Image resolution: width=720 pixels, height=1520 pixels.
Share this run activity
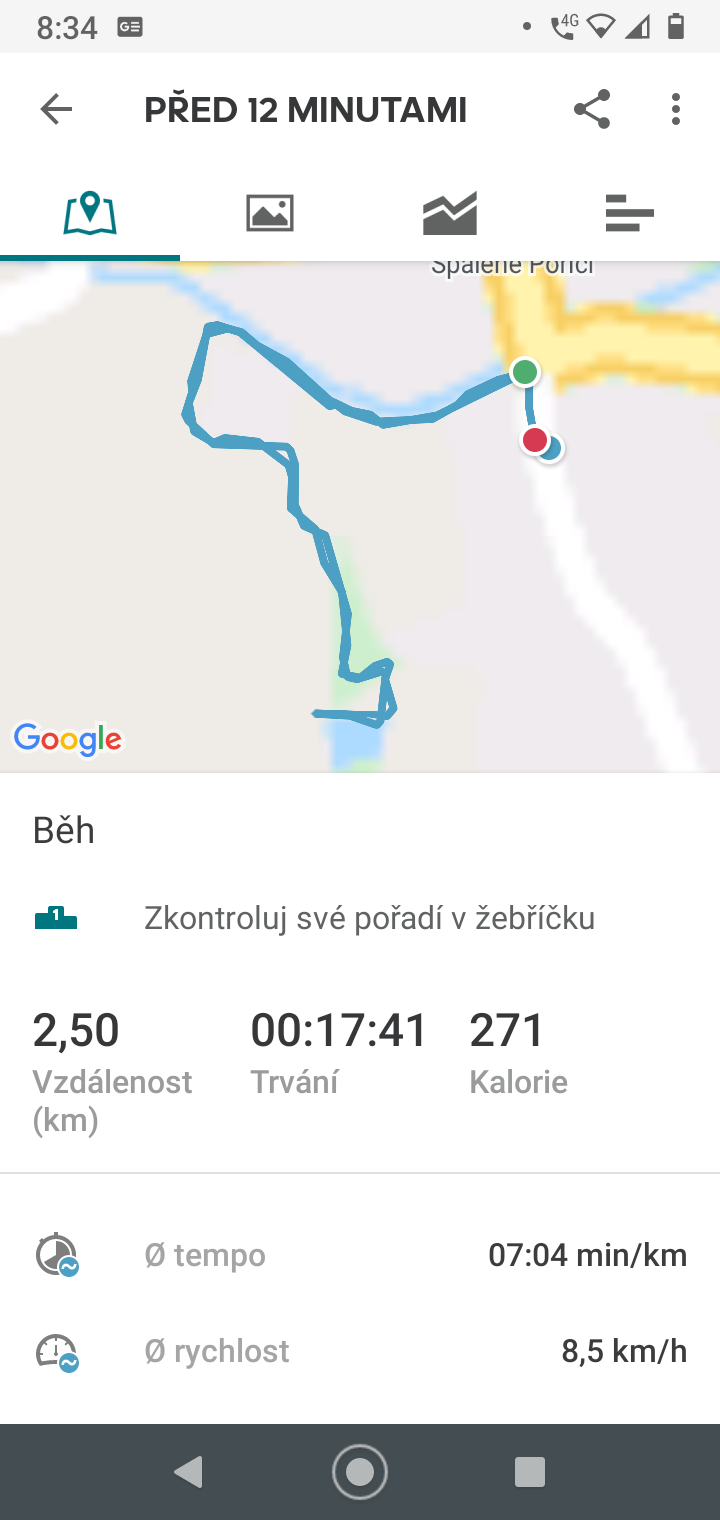coord(592,109)
